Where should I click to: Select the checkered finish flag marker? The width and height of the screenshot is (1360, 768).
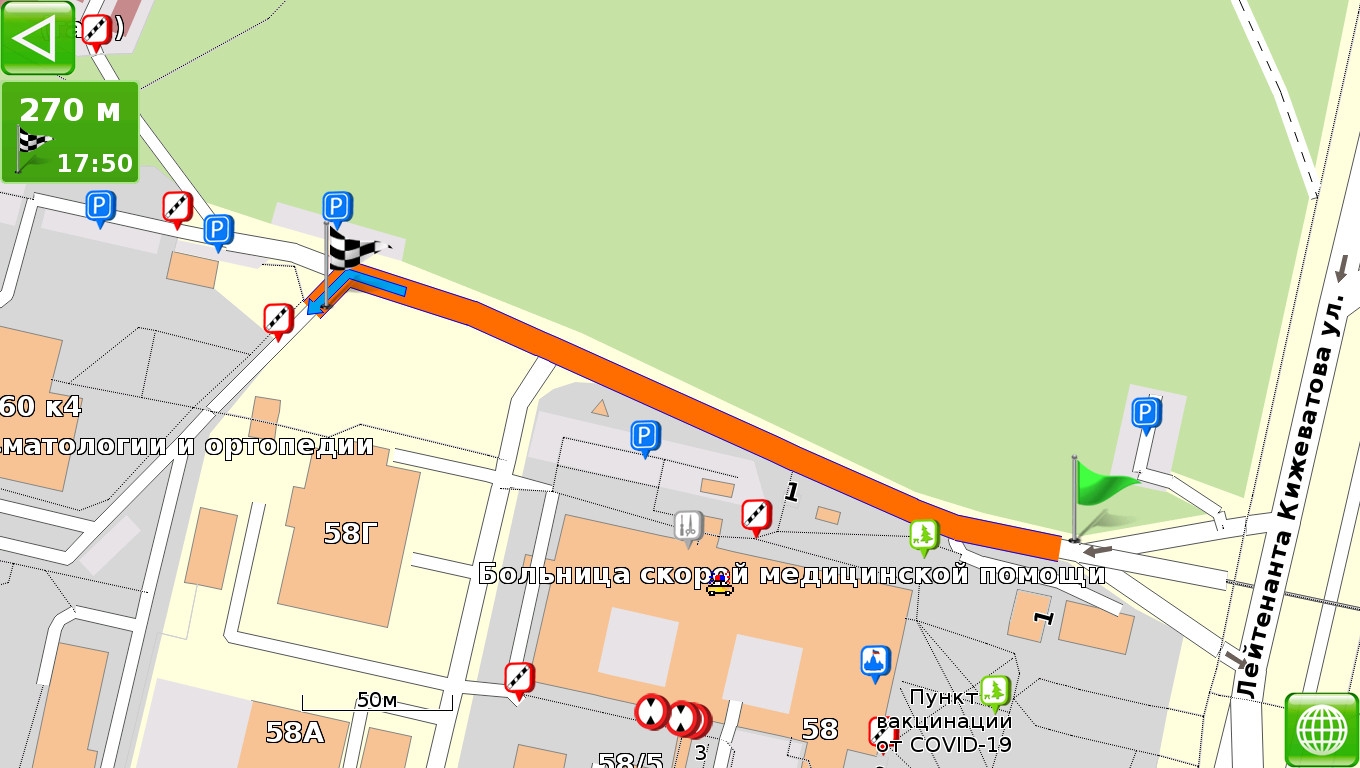click(352, 249)
